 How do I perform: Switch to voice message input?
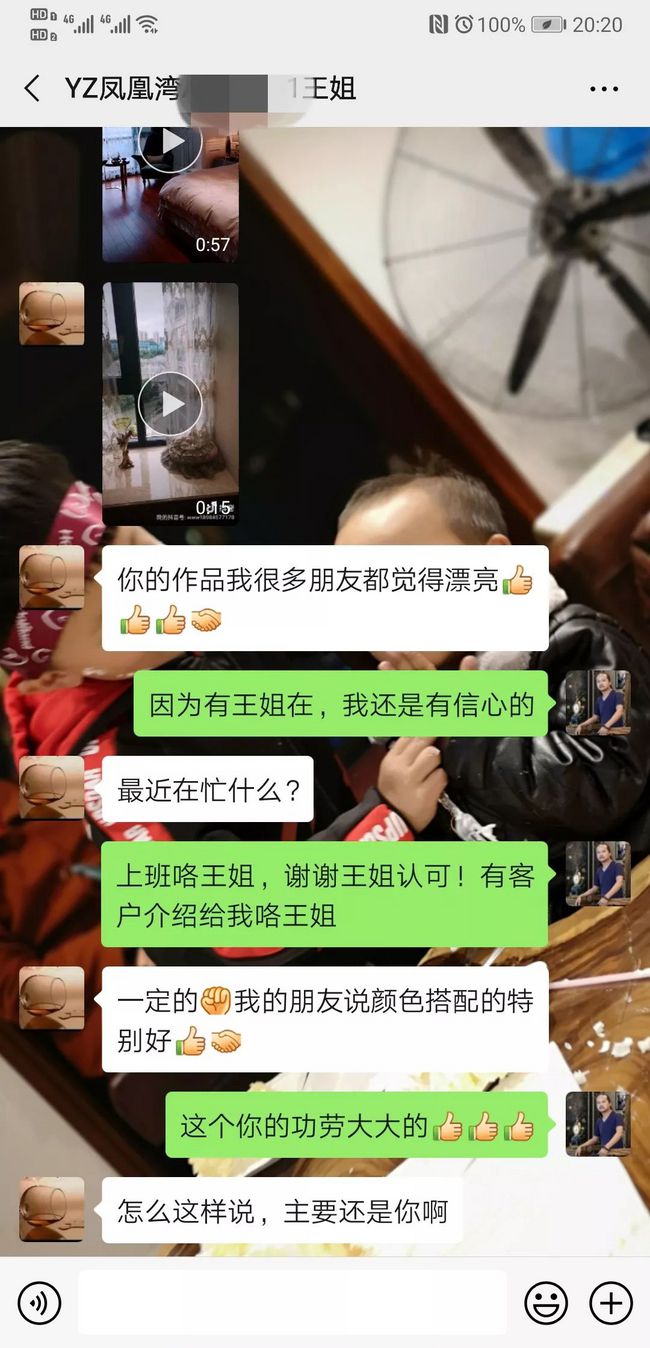point(39,1303)
